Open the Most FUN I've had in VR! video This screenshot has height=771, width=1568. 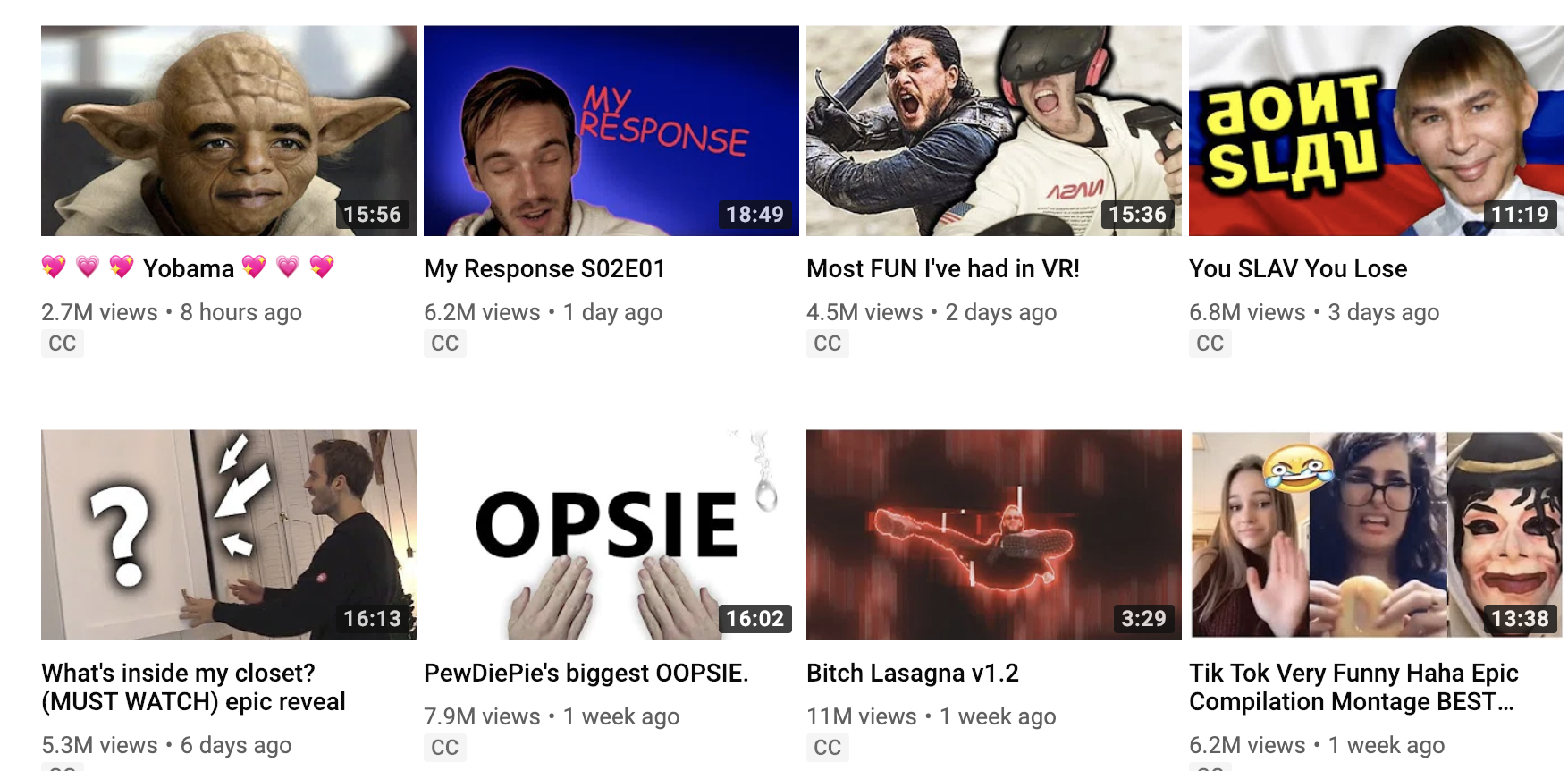click(993, 131)
